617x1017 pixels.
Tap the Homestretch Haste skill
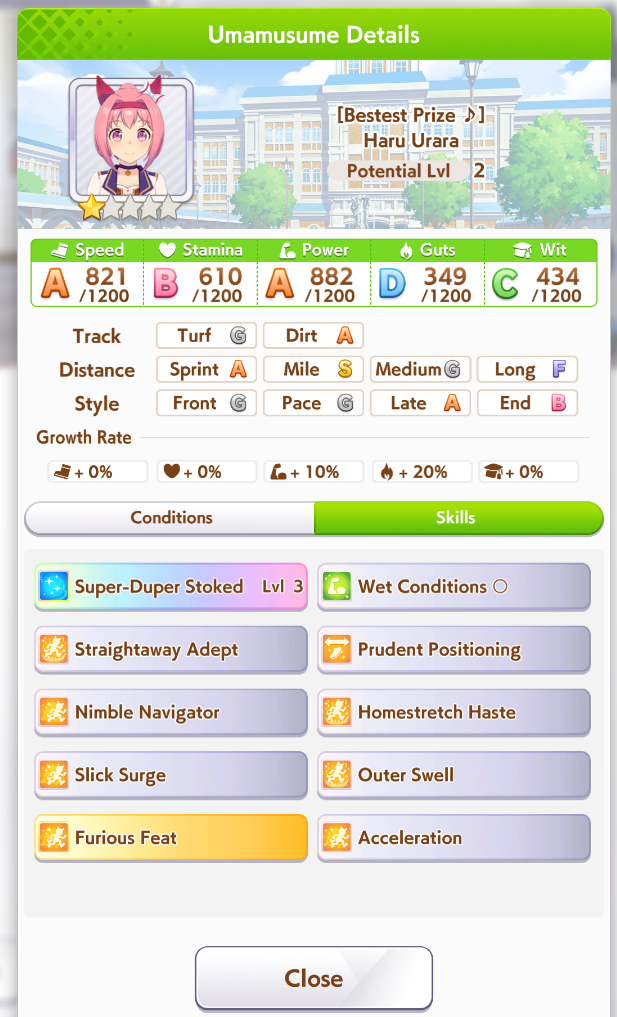click(454, 712)
